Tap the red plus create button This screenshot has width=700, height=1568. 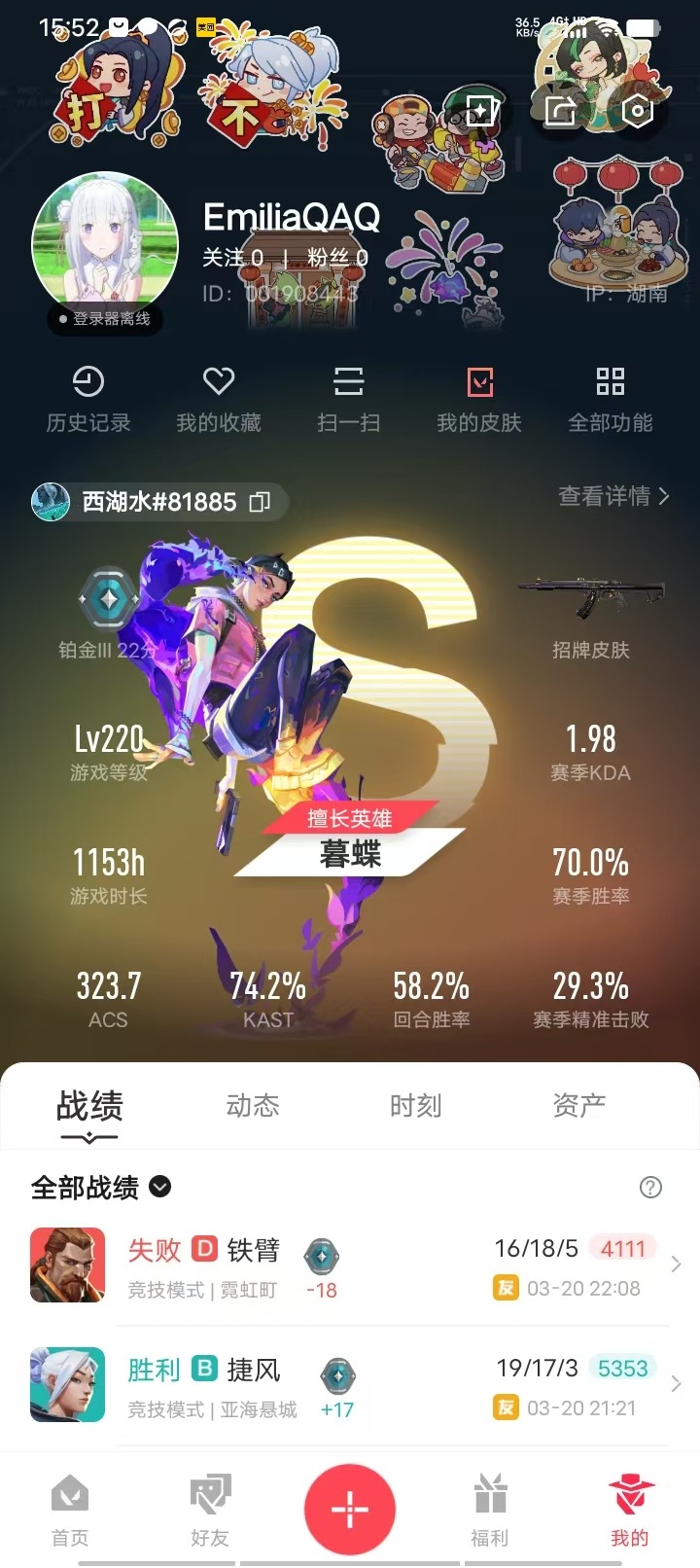pos(350,1510)
